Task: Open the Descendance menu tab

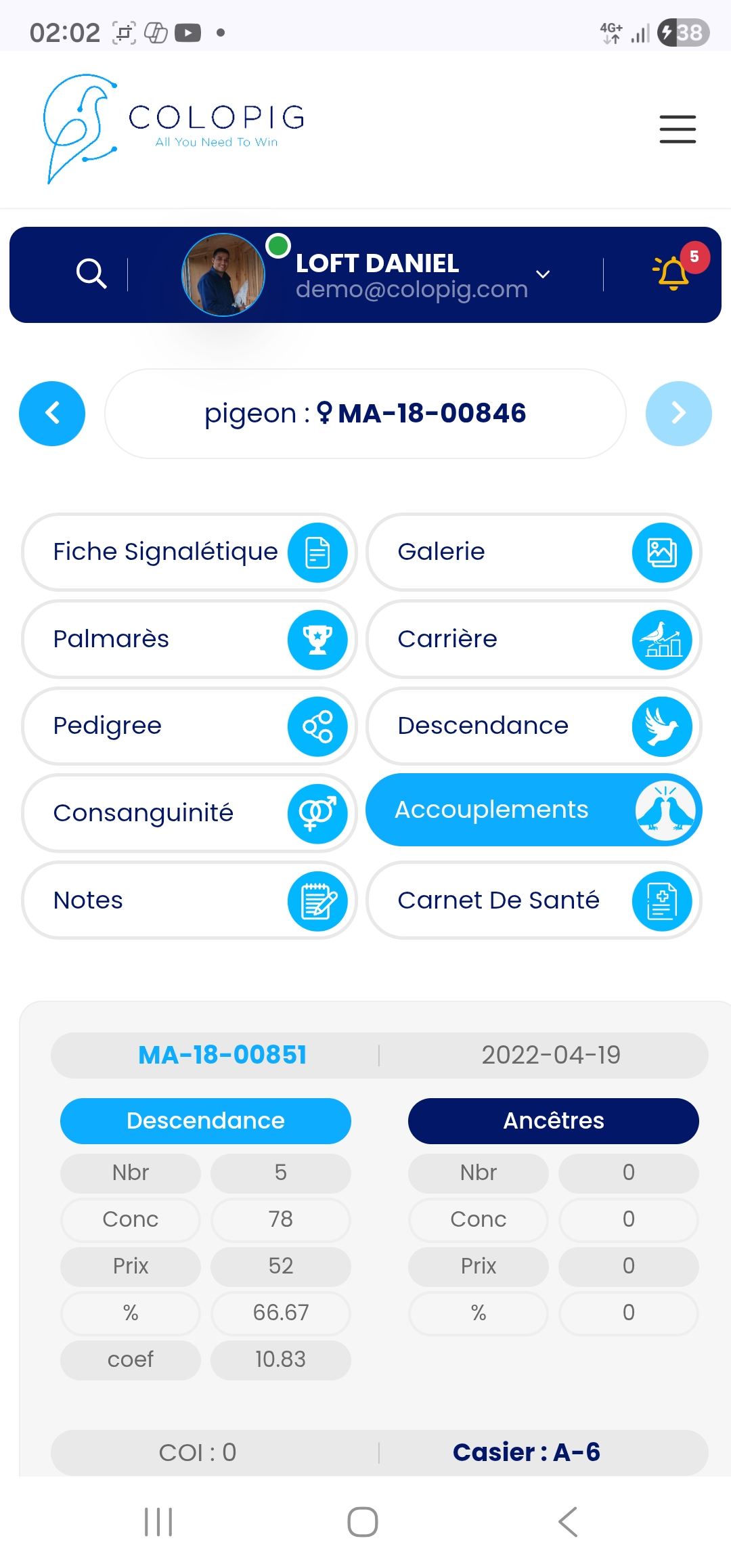Action: [533, 726]
